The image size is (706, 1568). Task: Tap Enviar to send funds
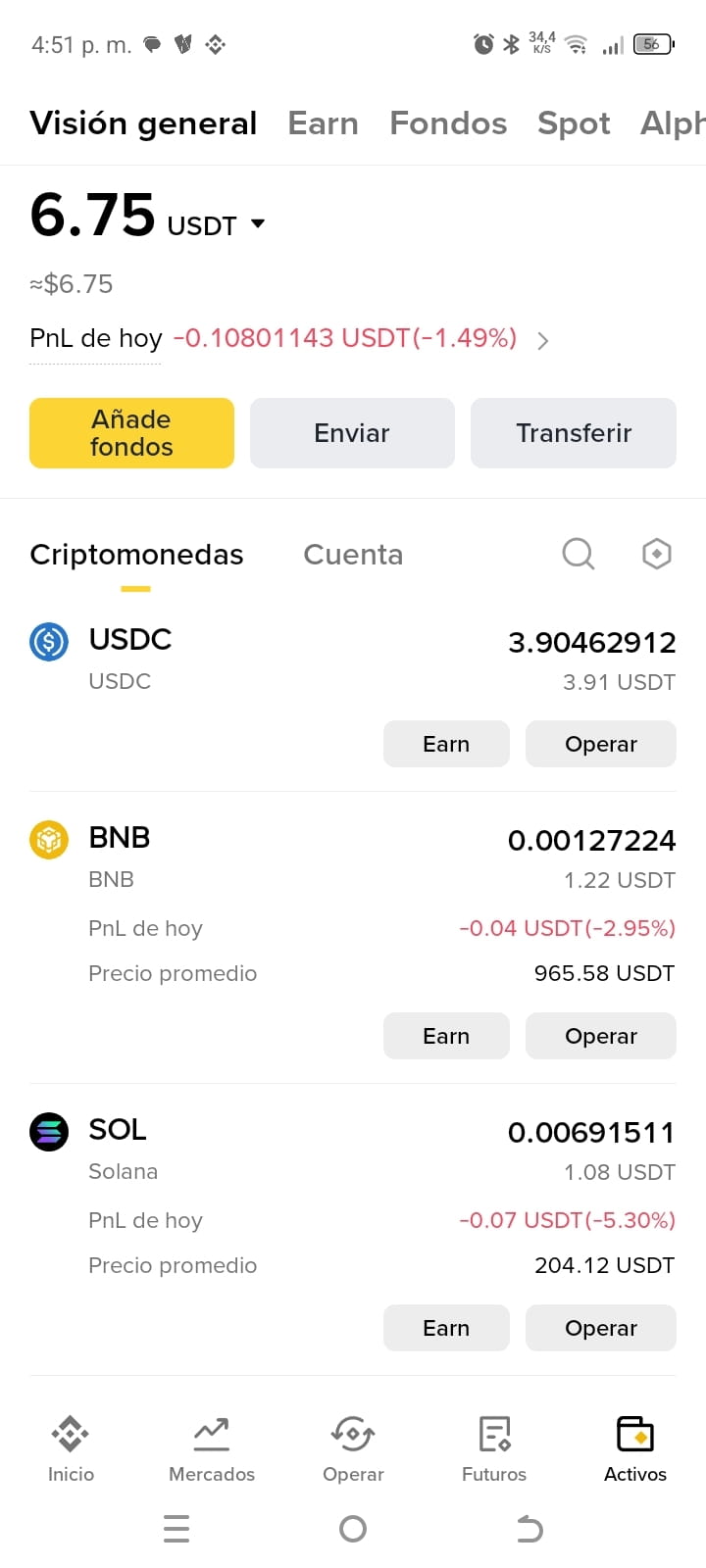(x=352, y=433)
